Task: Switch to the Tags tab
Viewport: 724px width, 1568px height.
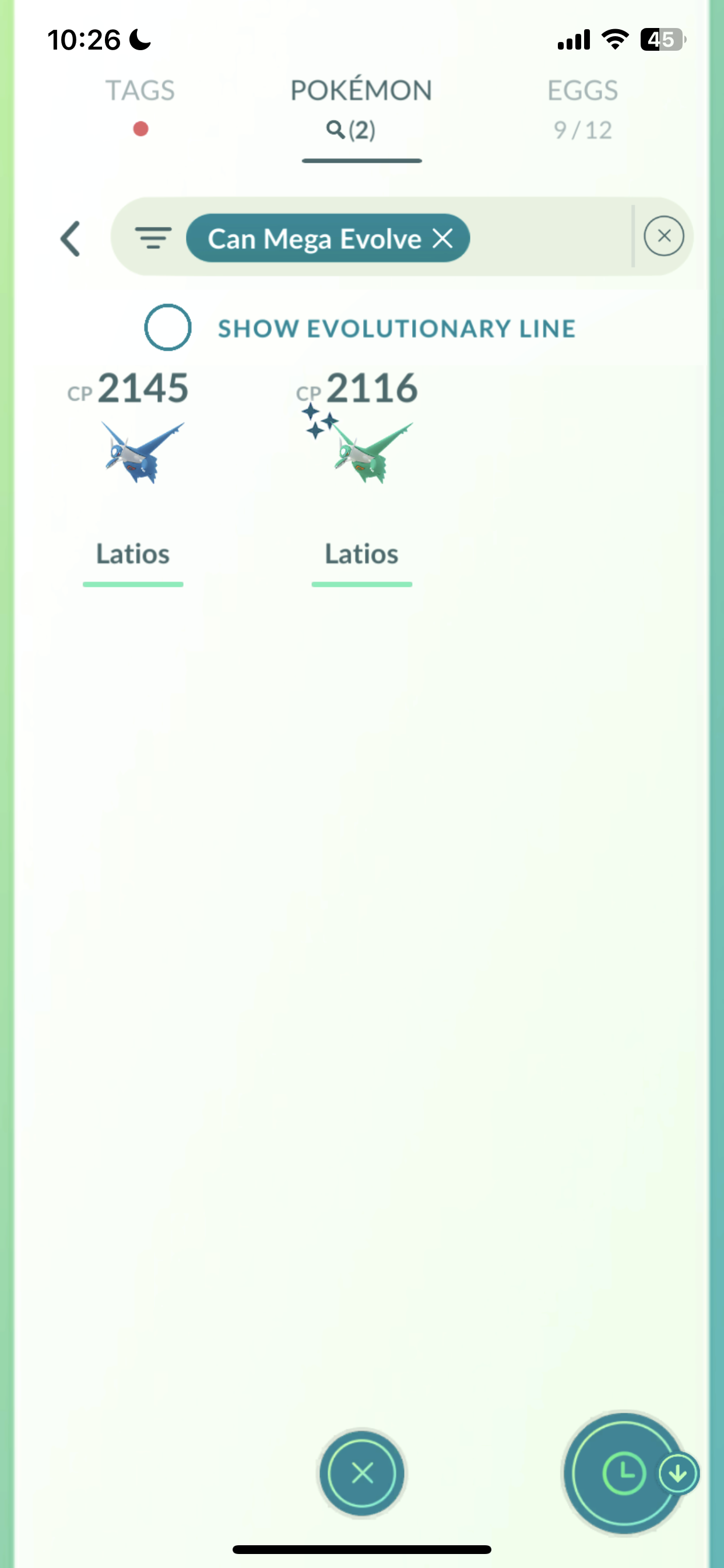Action: point(140,104)
